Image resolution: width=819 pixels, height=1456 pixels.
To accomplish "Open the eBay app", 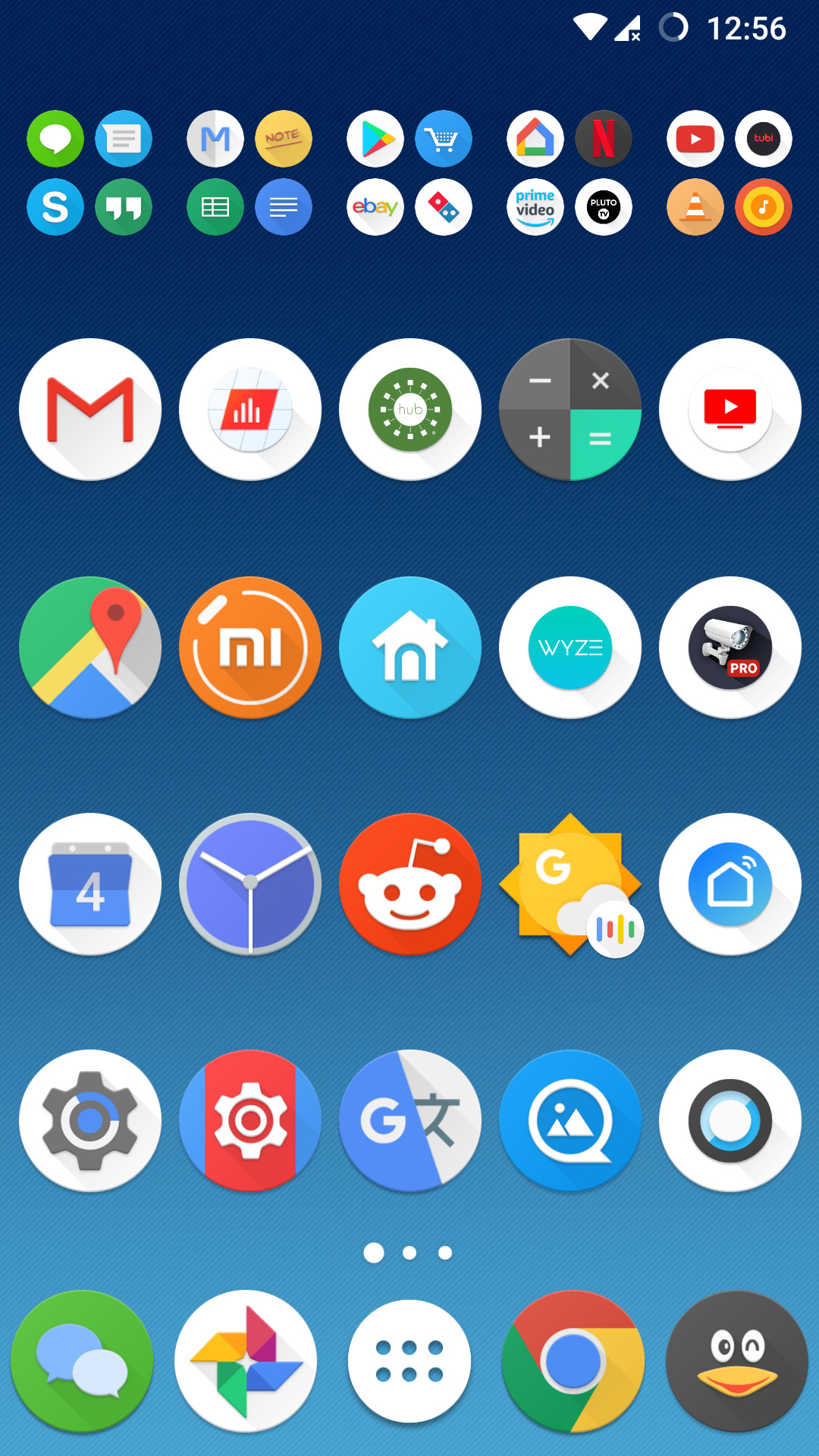I will point(375,207).
